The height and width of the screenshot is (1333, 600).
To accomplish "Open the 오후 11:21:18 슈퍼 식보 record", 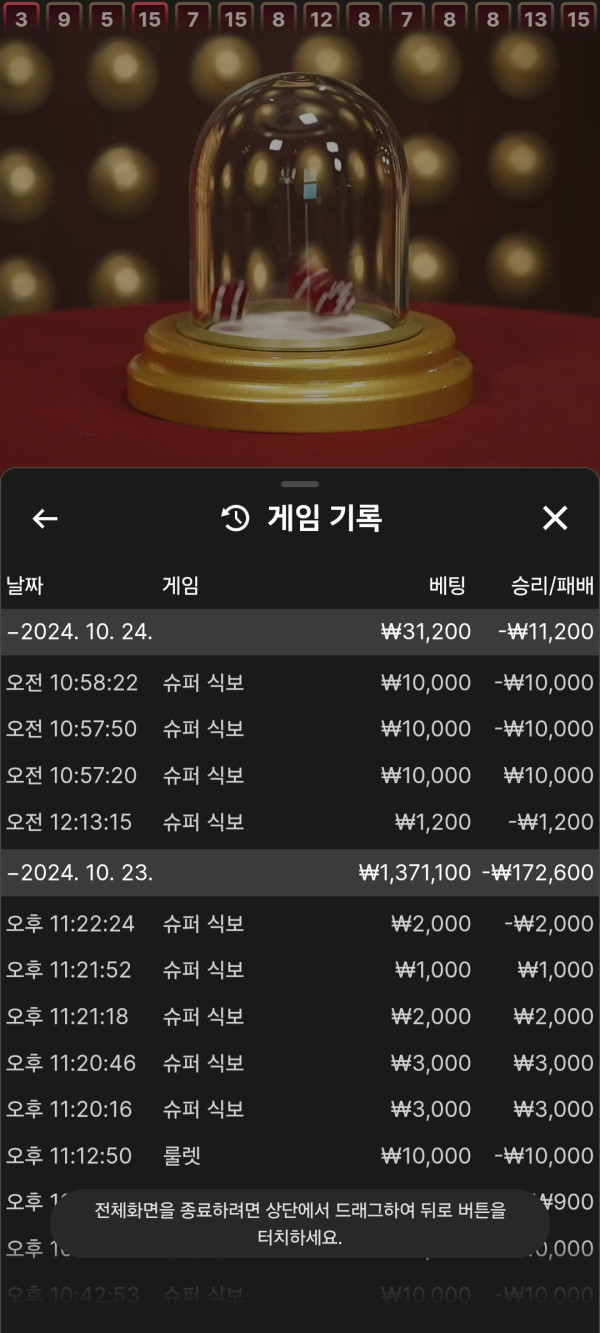I will 300,1016.
